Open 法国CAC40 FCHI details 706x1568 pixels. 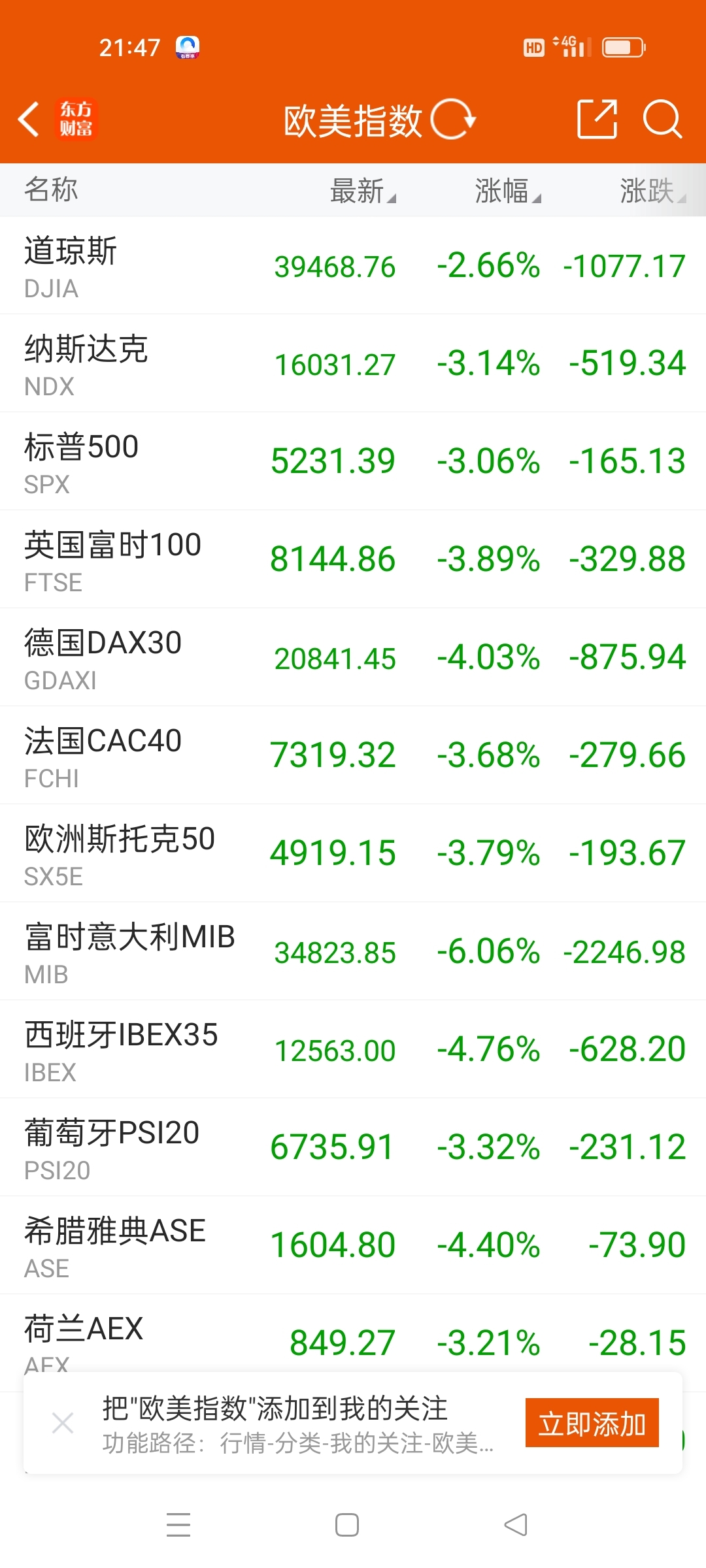(x=353, y=755)
